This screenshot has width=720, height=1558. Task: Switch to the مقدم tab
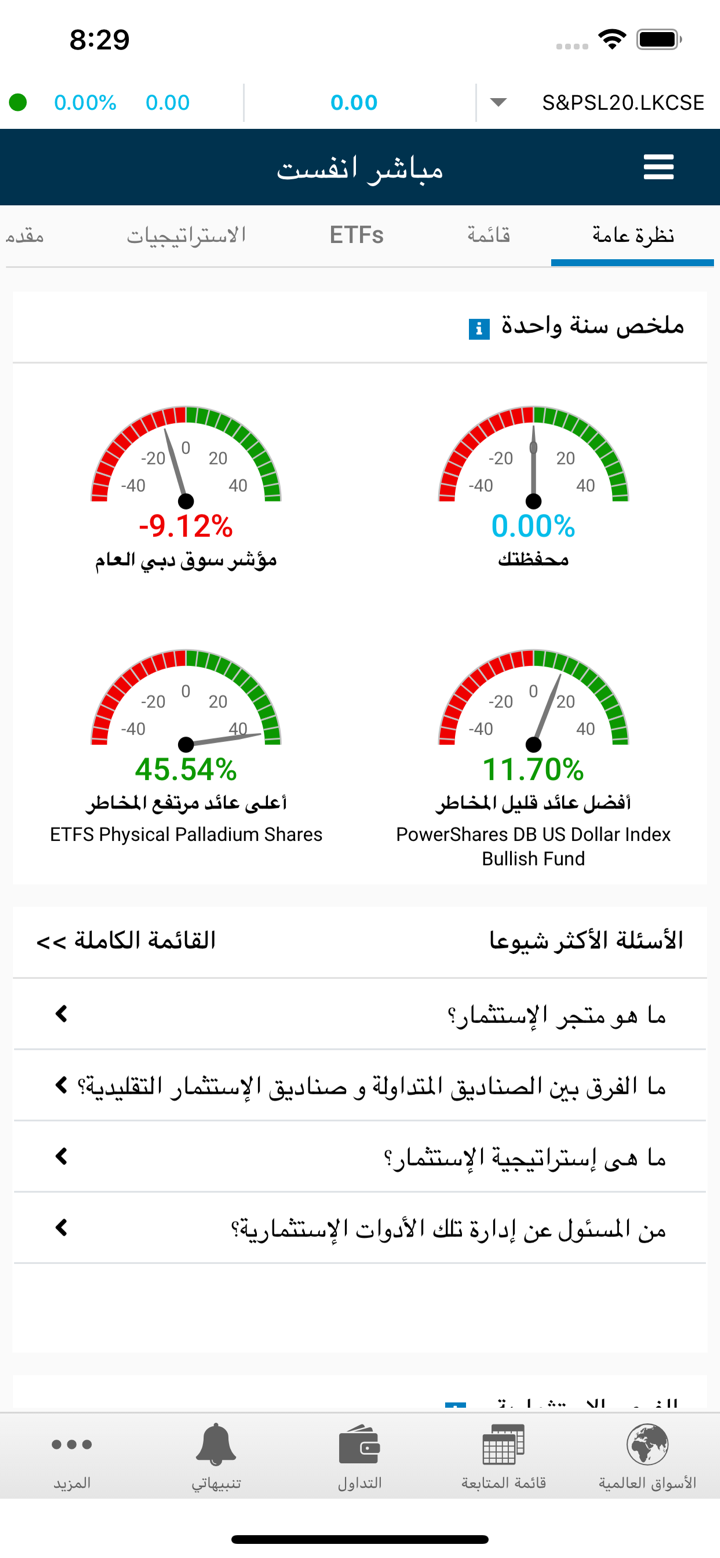click(24, 236)
